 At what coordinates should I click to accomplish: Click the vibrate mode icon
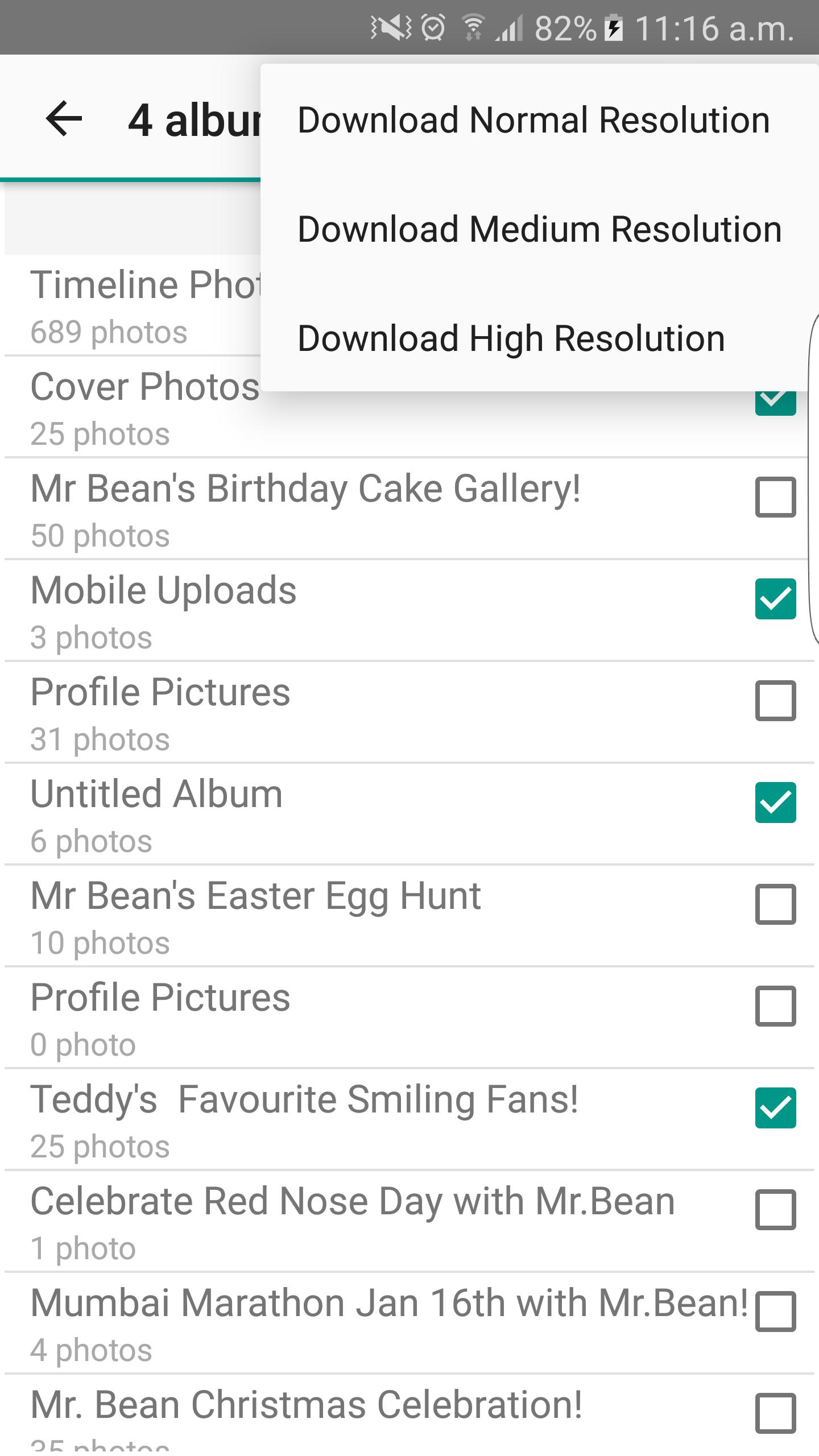coord(388,26)
